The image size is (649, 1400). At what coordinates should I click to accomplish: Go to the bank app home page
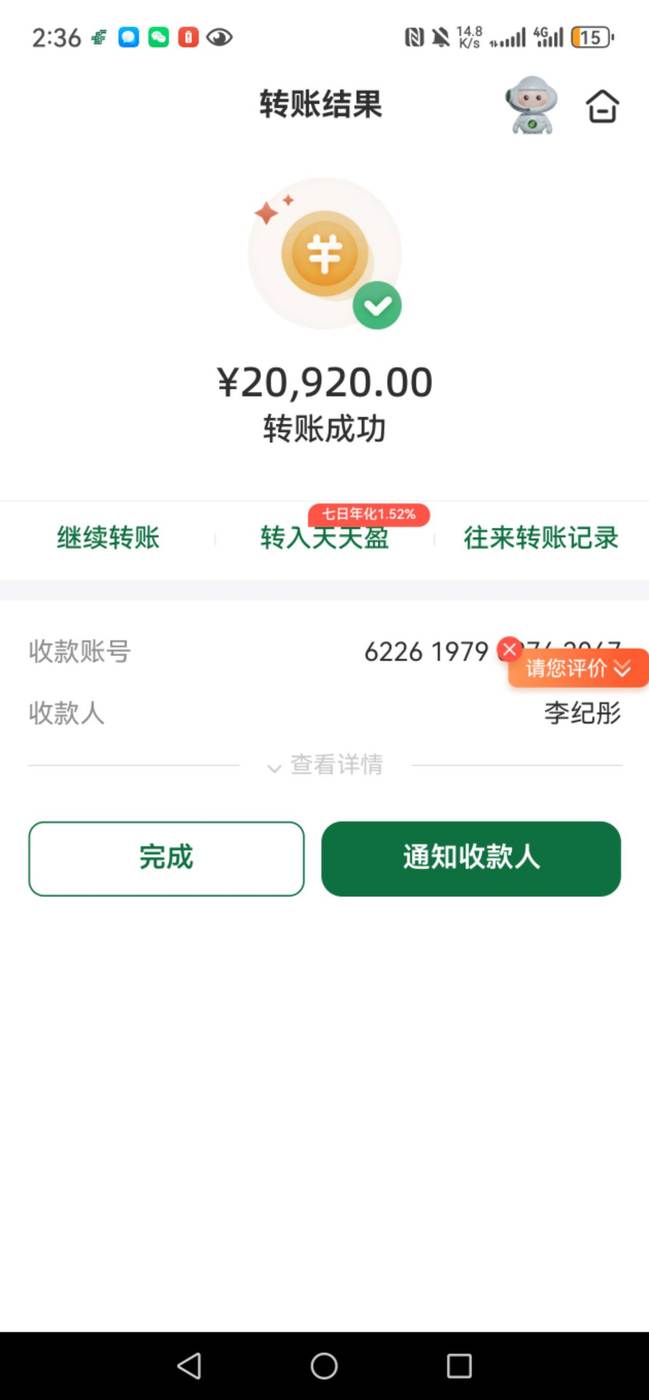[602, 106]
